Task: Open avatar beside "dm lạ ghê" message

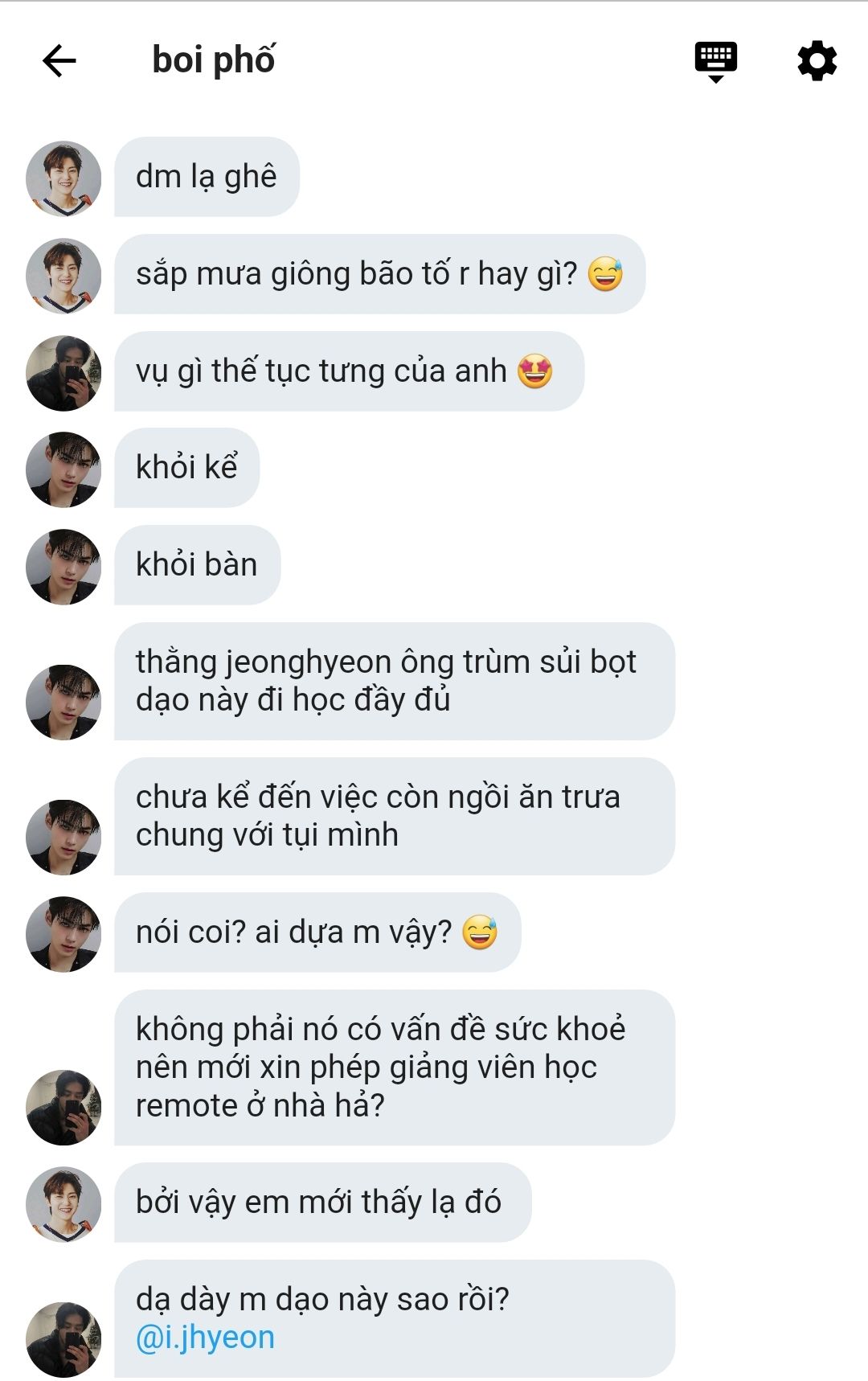Action: click(63, 178)
